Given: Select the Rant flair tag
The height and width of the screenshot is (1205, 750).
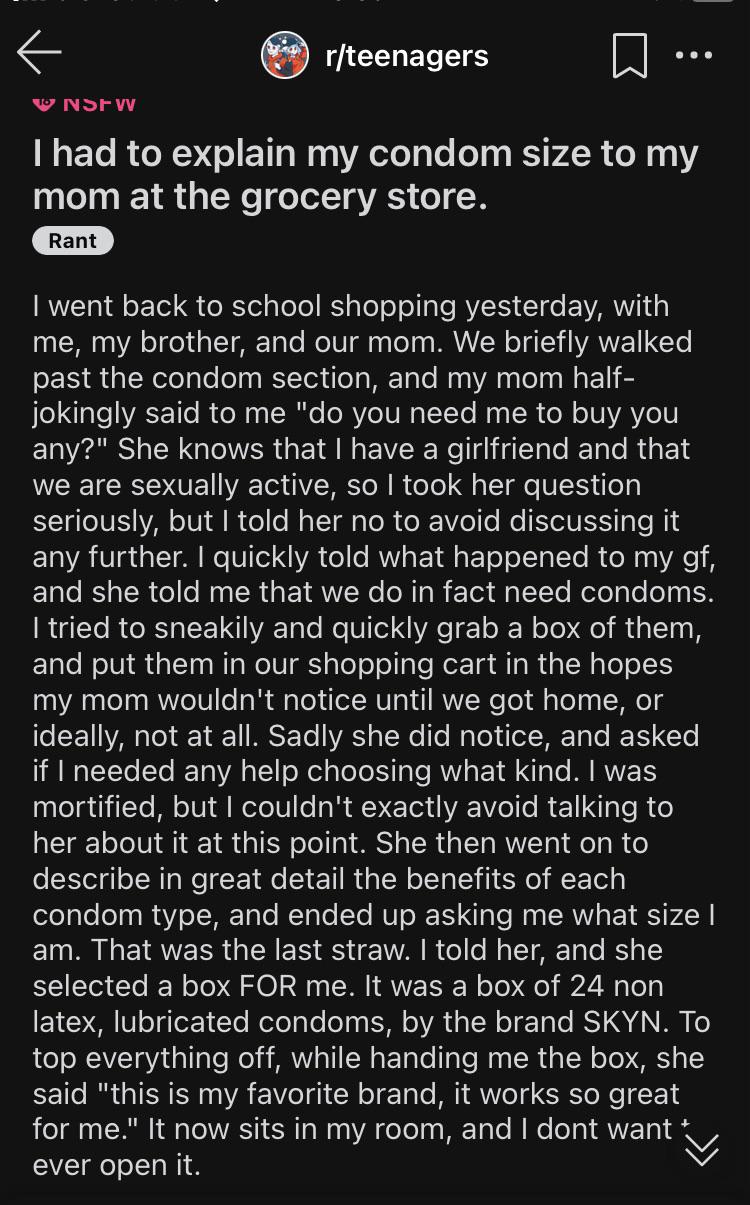Looking at the screenshot, I should tap(73, 240).
